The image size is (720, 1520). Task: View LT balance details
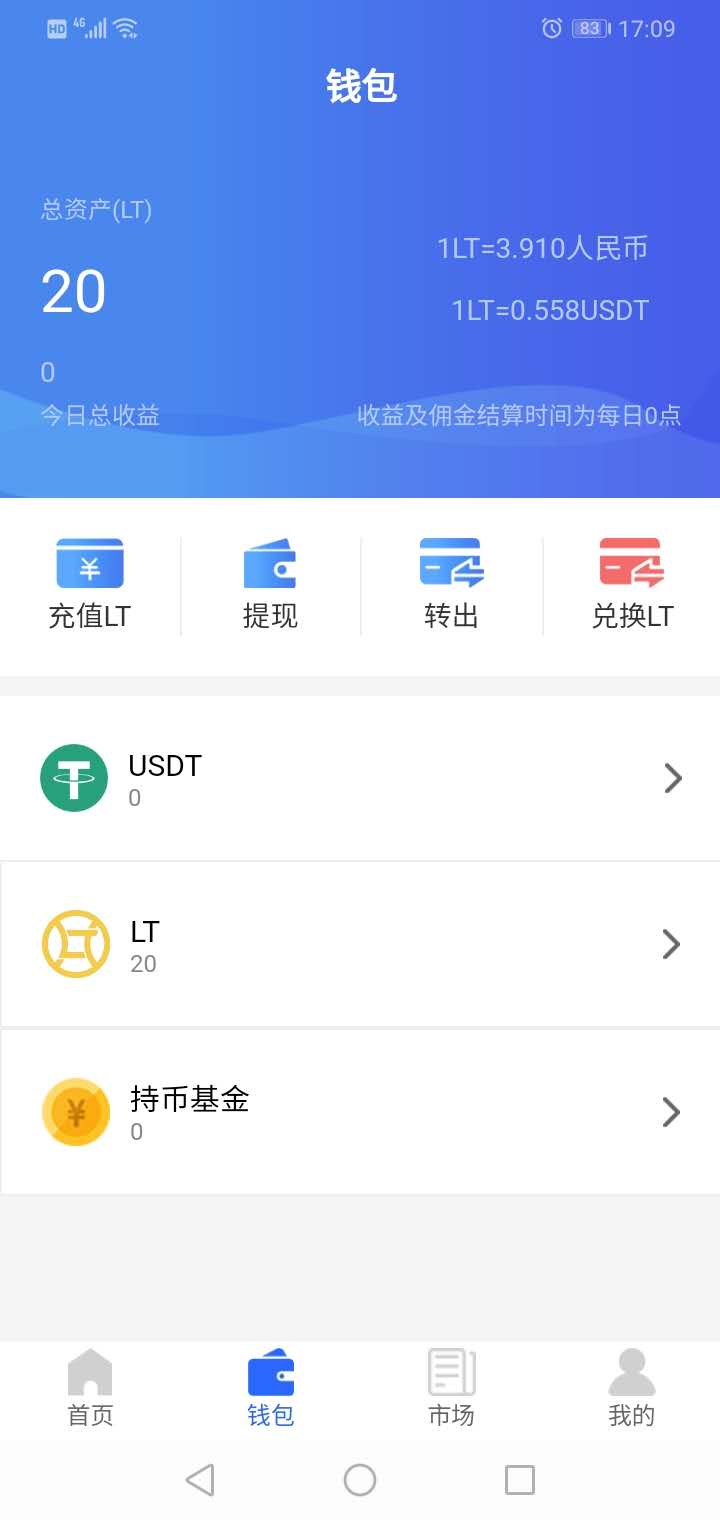(360, 944)
